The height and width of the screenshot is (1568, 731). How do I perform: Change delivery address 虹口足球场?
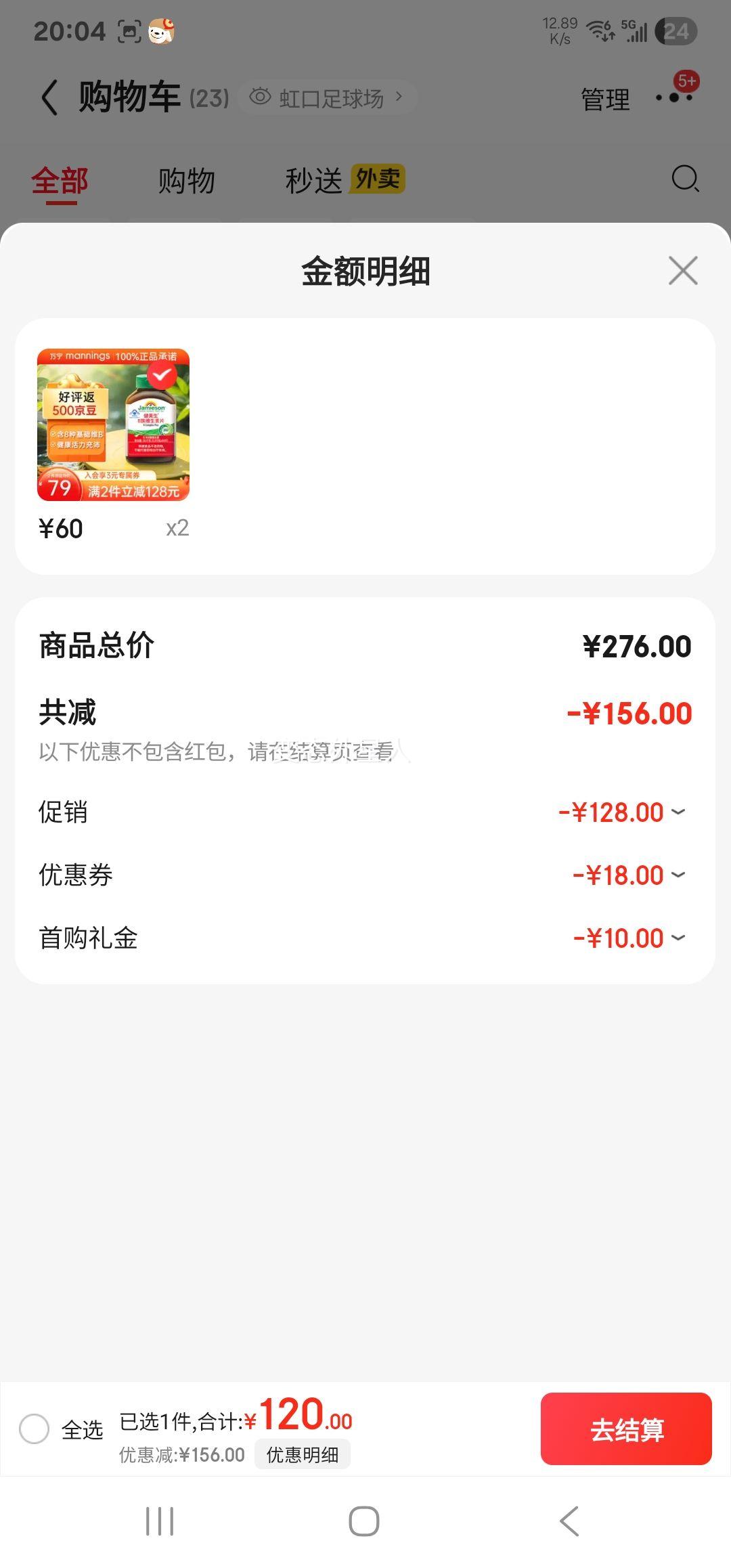click(x=328, y=97)
